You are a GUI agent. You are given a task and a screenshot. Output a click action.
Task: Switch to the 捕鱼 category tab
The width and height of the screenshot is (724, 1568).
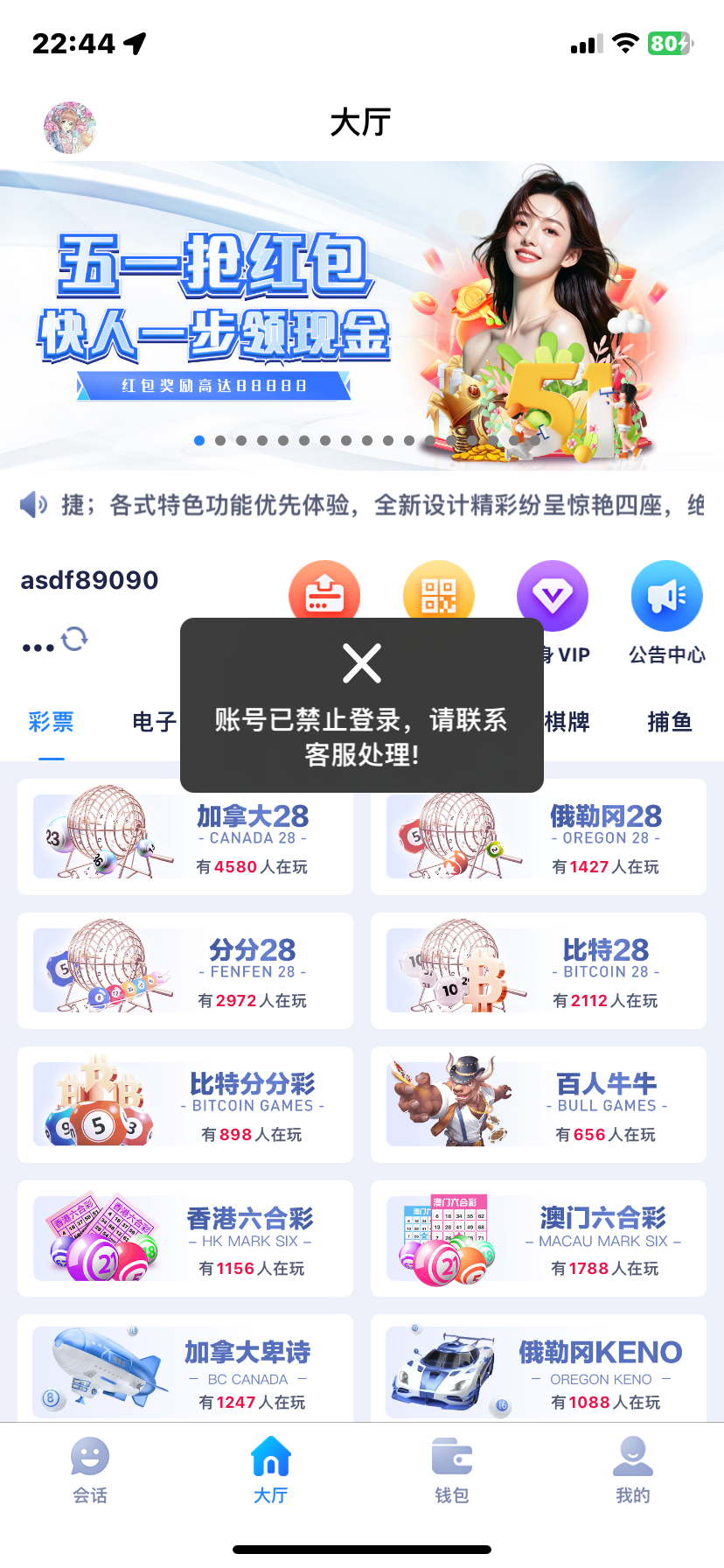670,722
